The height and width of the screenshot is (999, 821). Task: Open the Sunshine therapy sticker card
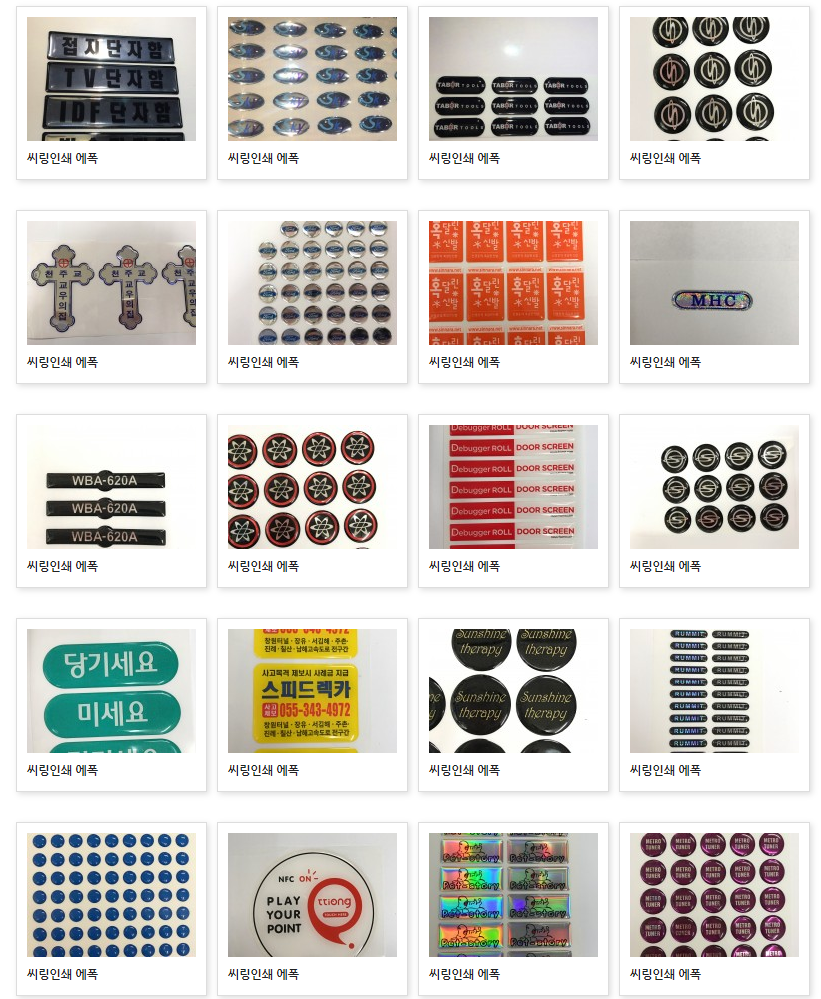pyautogui.click(x=513, y=691)
